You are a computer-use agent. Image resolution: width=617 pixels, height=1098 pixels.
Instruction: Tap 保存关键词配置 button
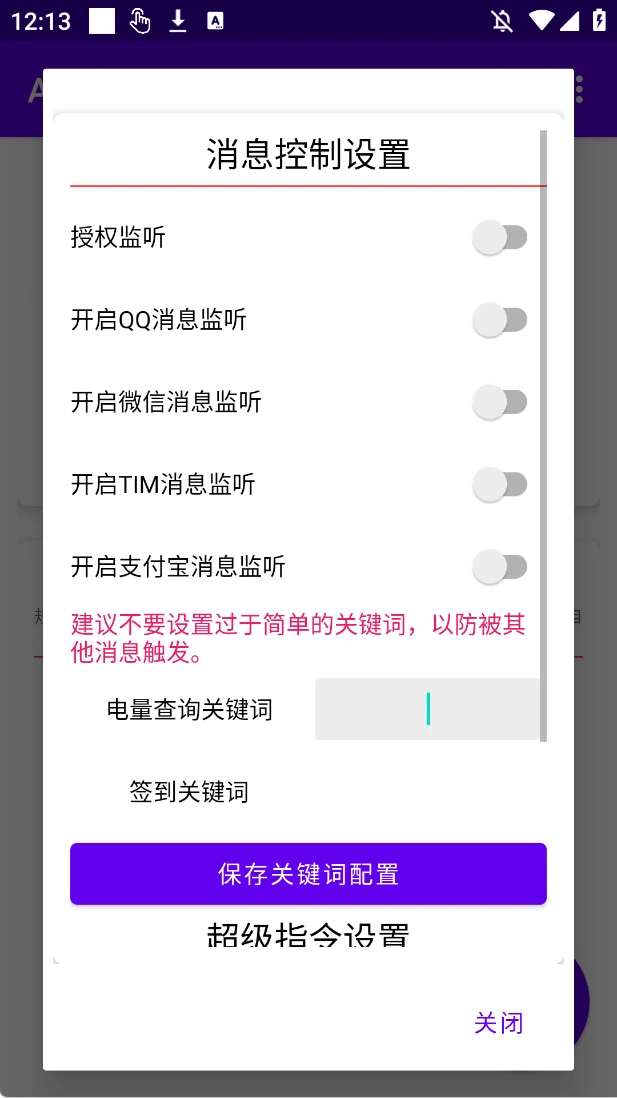pos(308,874)
